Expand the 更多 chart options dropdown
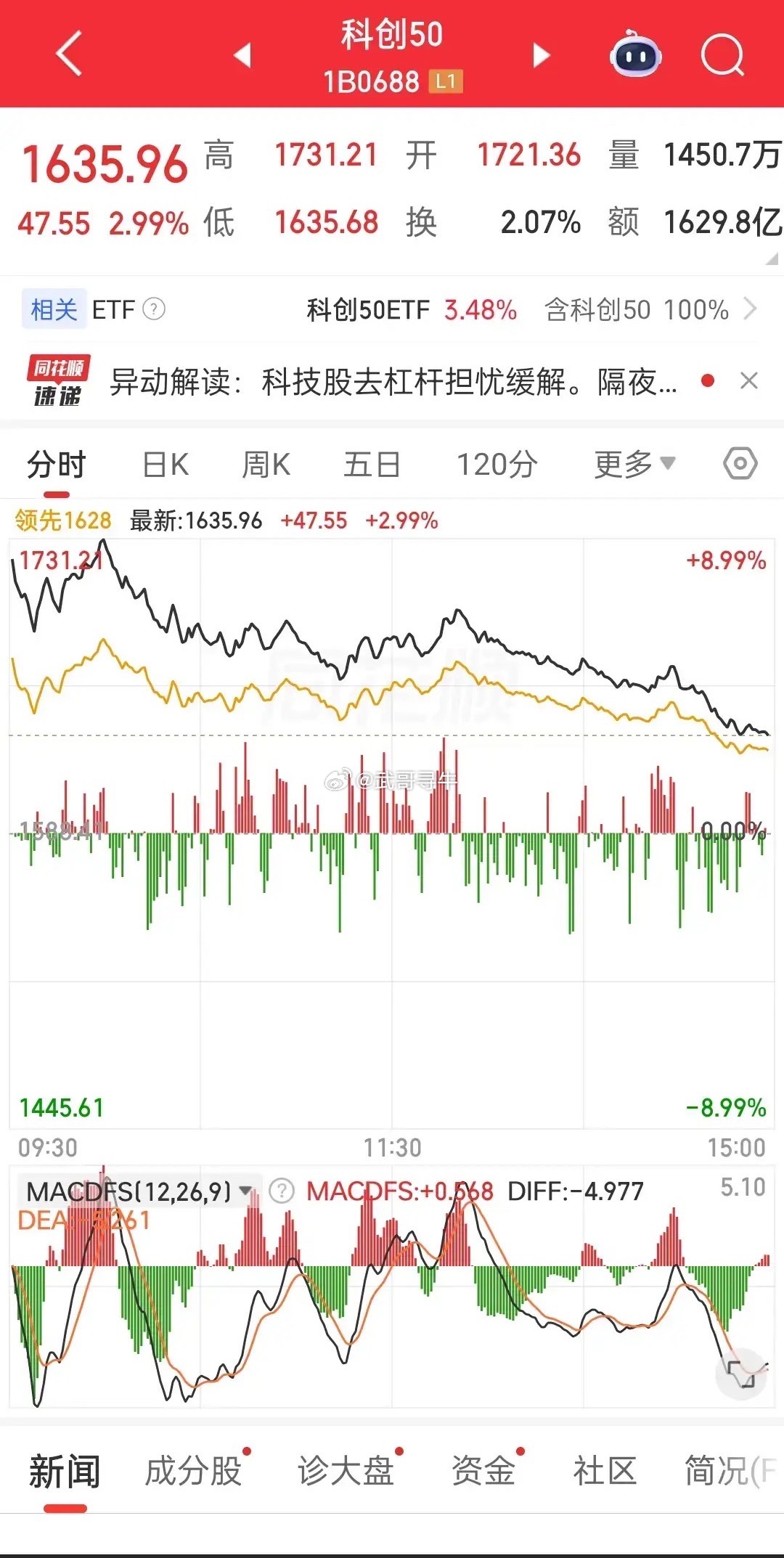 click(634, 464)
